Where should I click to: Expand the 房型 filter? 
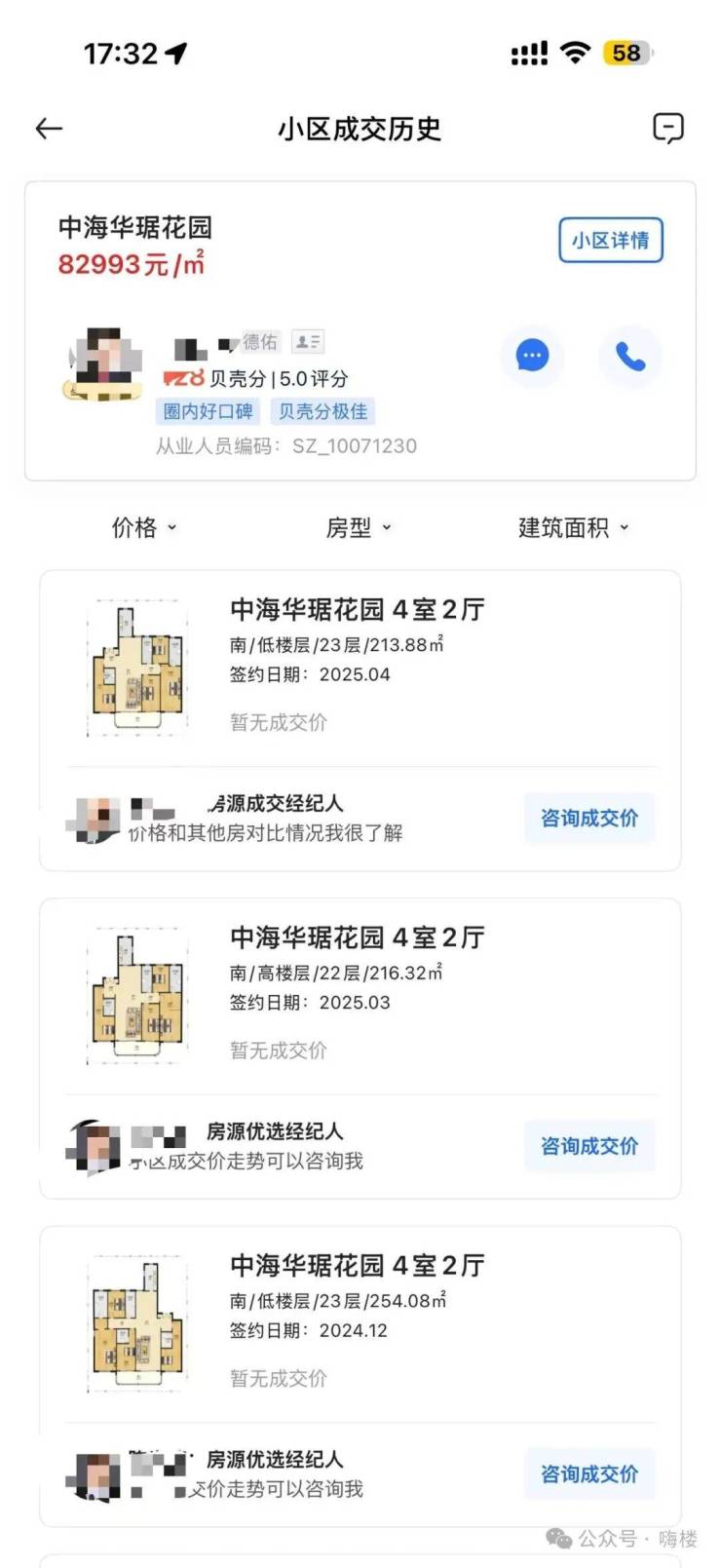point(359,528)
